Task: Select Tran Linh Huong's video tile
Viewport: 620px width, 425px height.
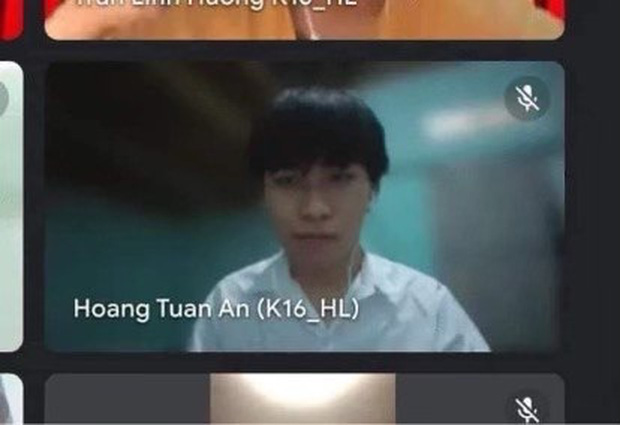Action: click(x=304, y=20)
